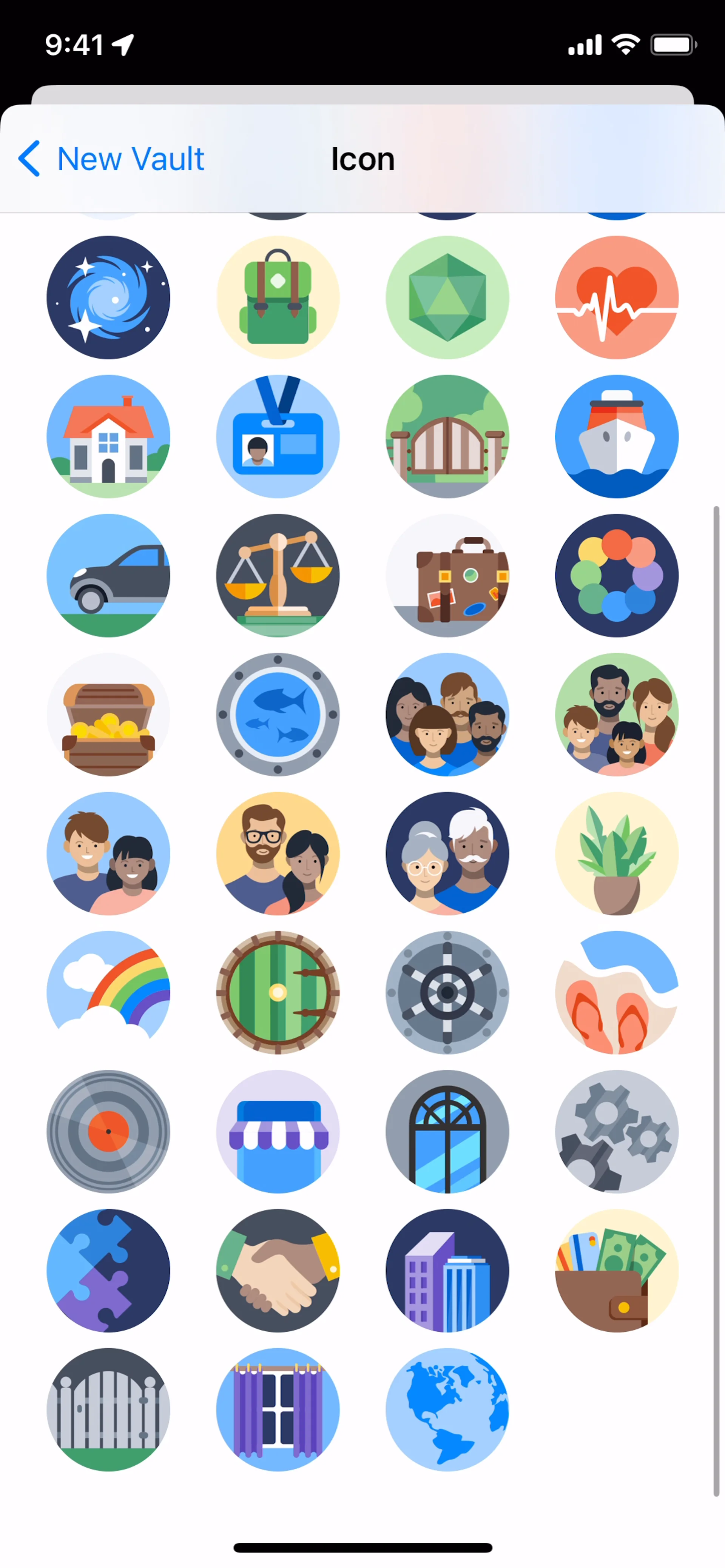Choose the balance scales icon
This screenshot has height=1568, width=725.
coord(278,576)
